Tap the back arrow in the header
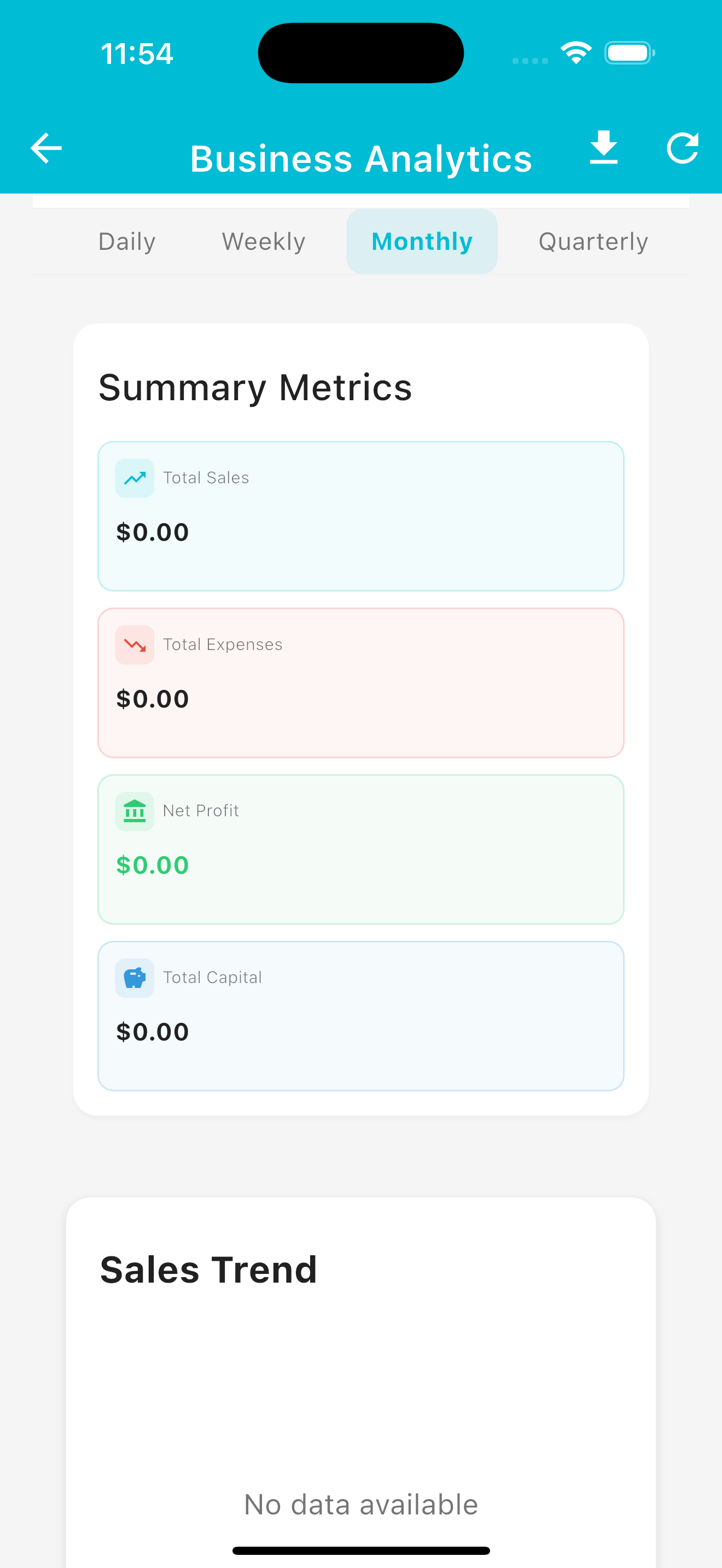Viewport: 722px width, 1568px height. tap(45, 148)
